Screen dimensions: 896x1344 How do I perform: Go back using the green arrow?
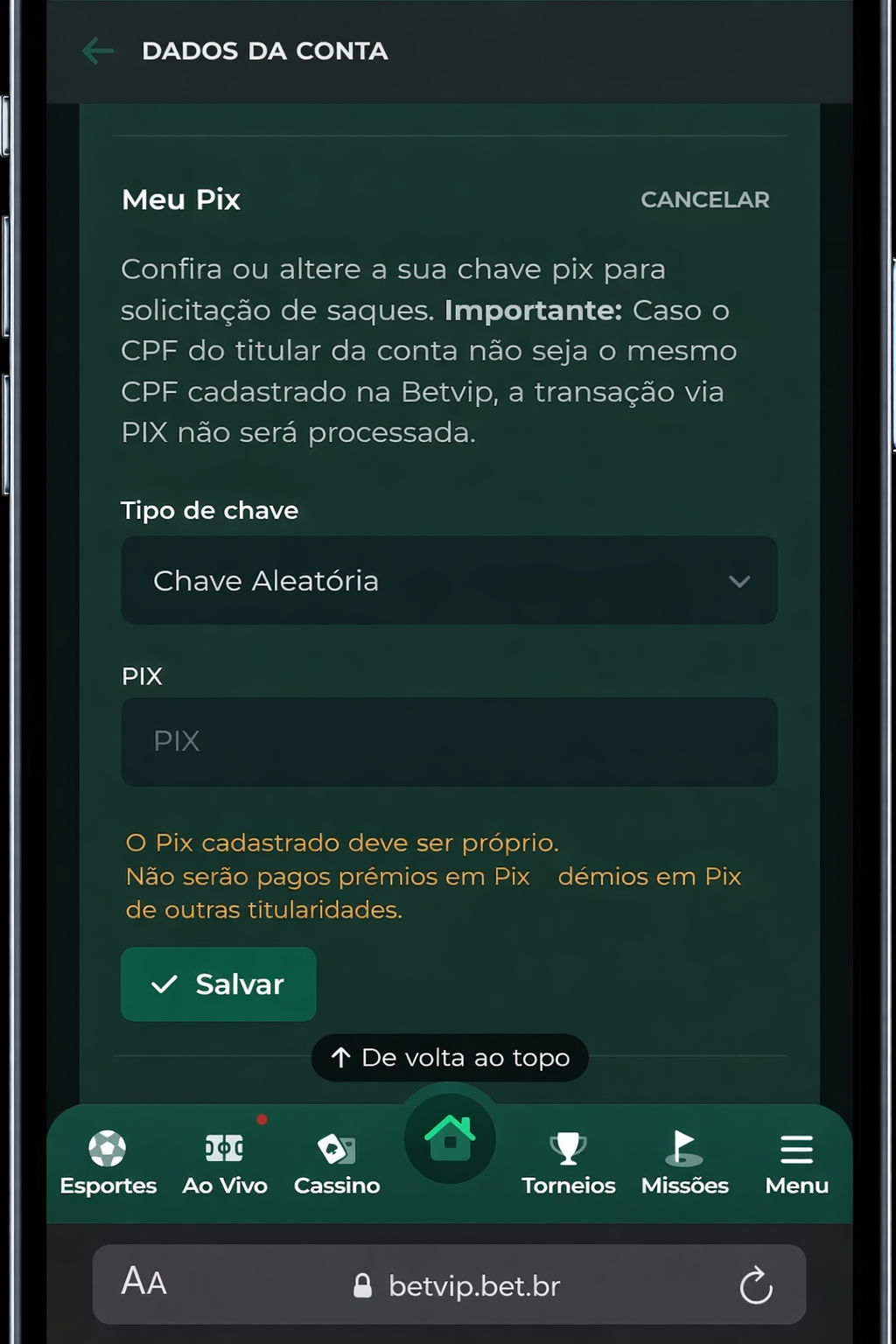coord(98,51)
